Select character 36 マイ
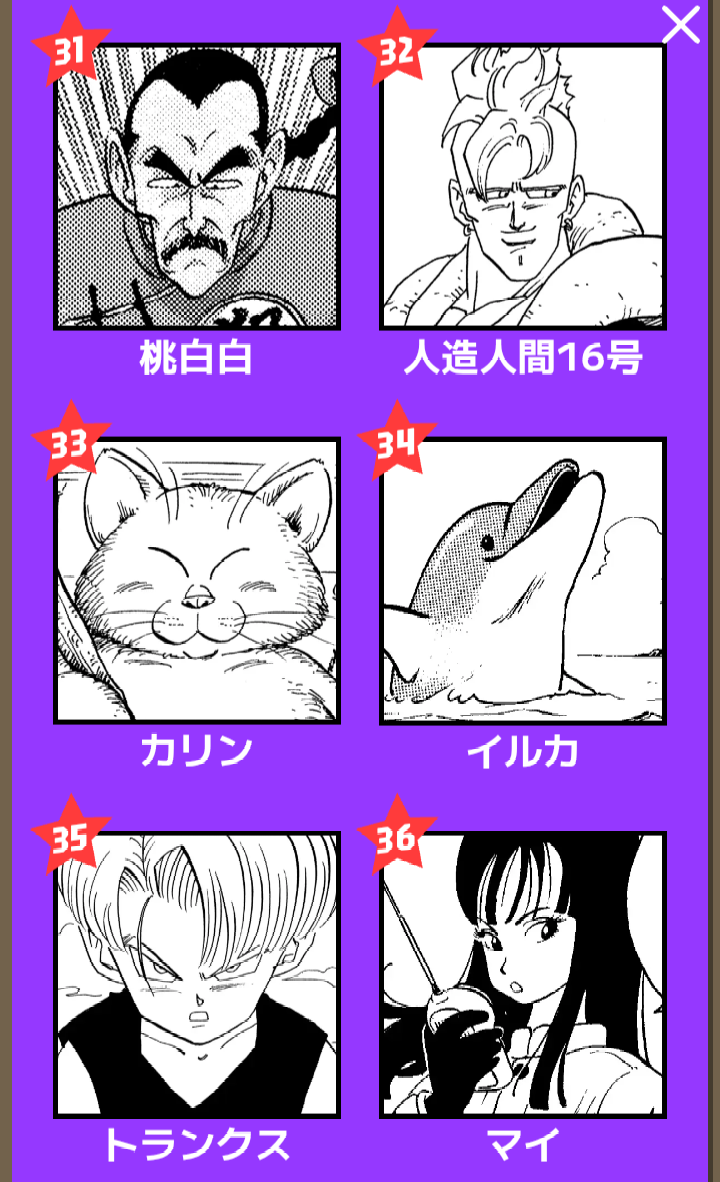The width and height of the screenshot is (720, 1182). pyautogui.click(x=523, y=975)
